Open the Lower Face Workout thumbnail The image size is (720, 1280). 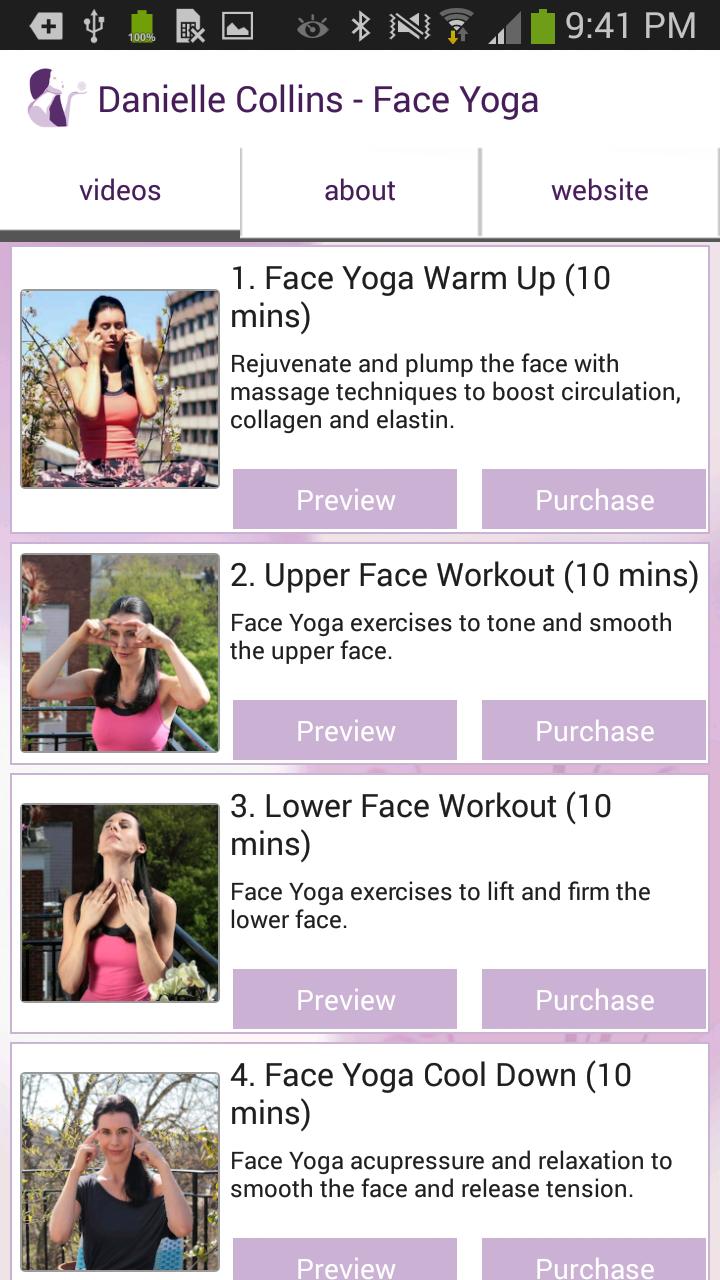point(120,903)
